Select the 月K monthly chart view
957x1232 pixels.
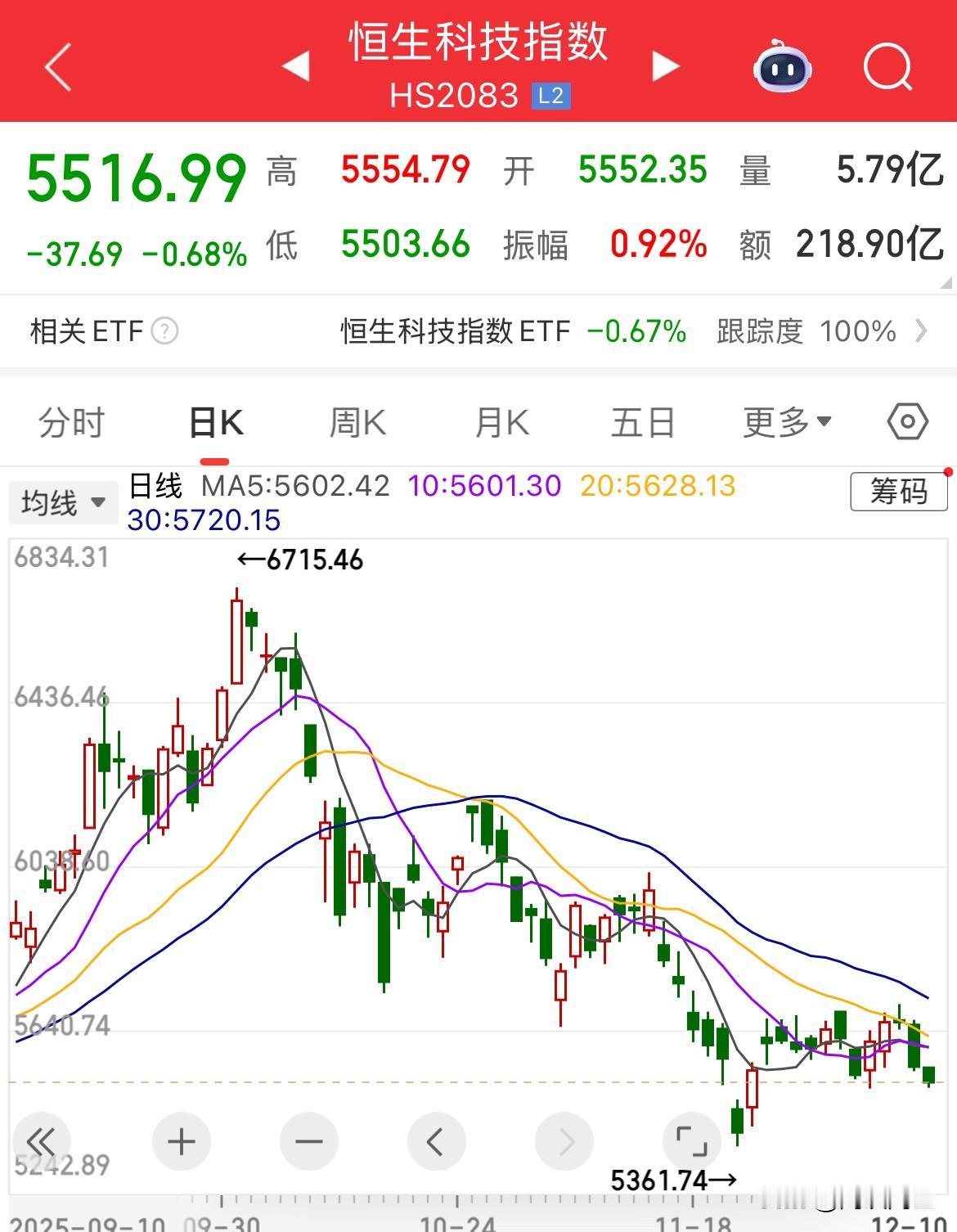[x=501, y=421]
